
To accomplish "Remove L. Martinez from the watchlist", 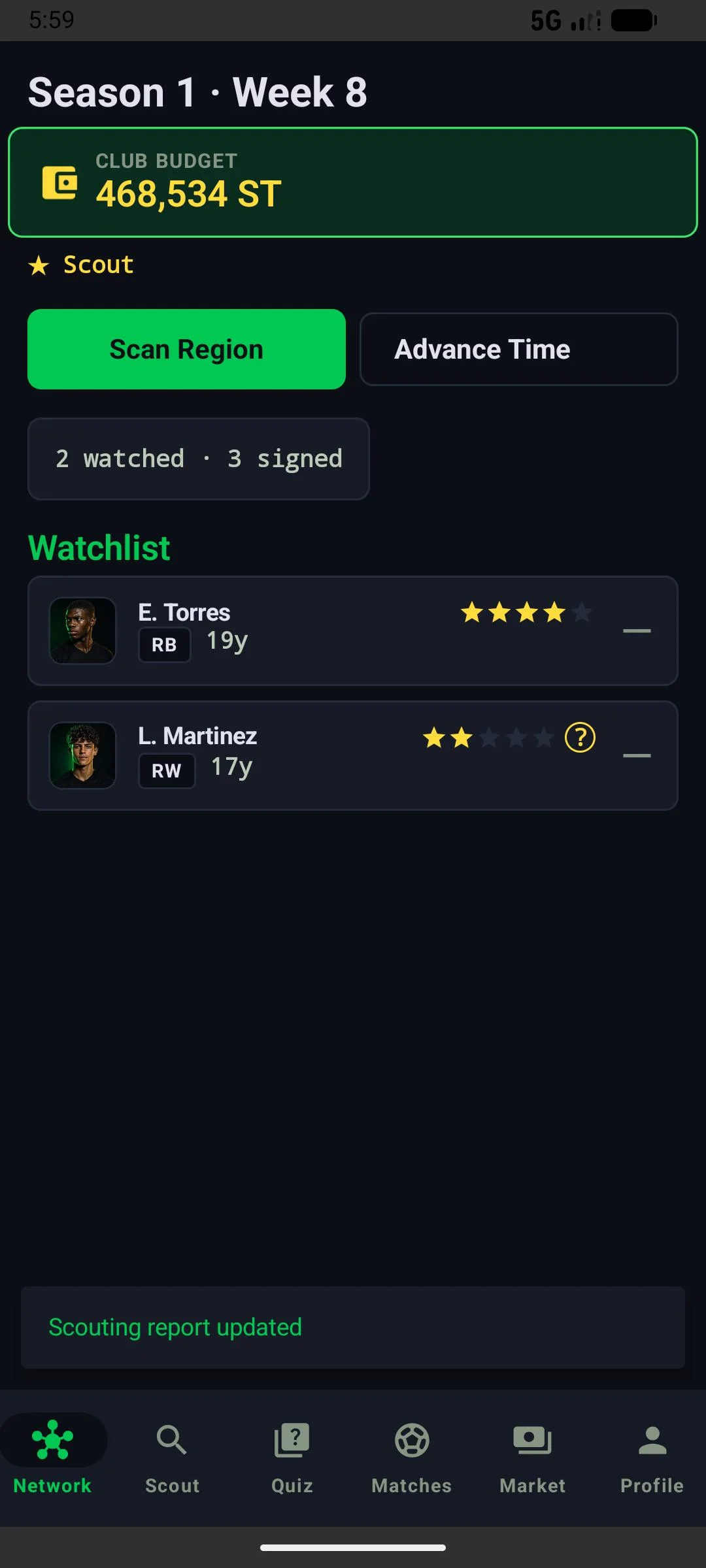I will tap(637, 755).
